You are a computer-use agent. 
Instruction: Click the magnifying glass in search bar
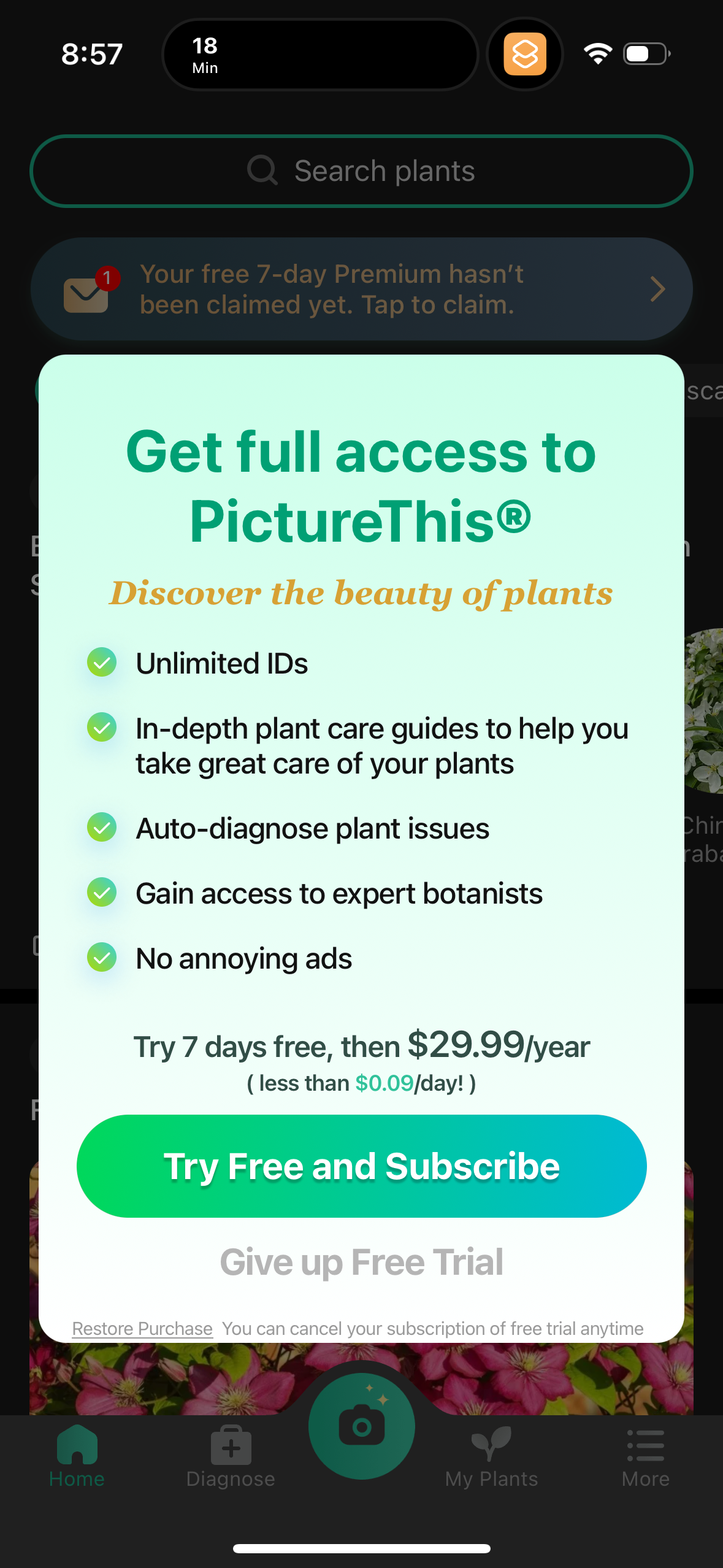click(262, 171)
